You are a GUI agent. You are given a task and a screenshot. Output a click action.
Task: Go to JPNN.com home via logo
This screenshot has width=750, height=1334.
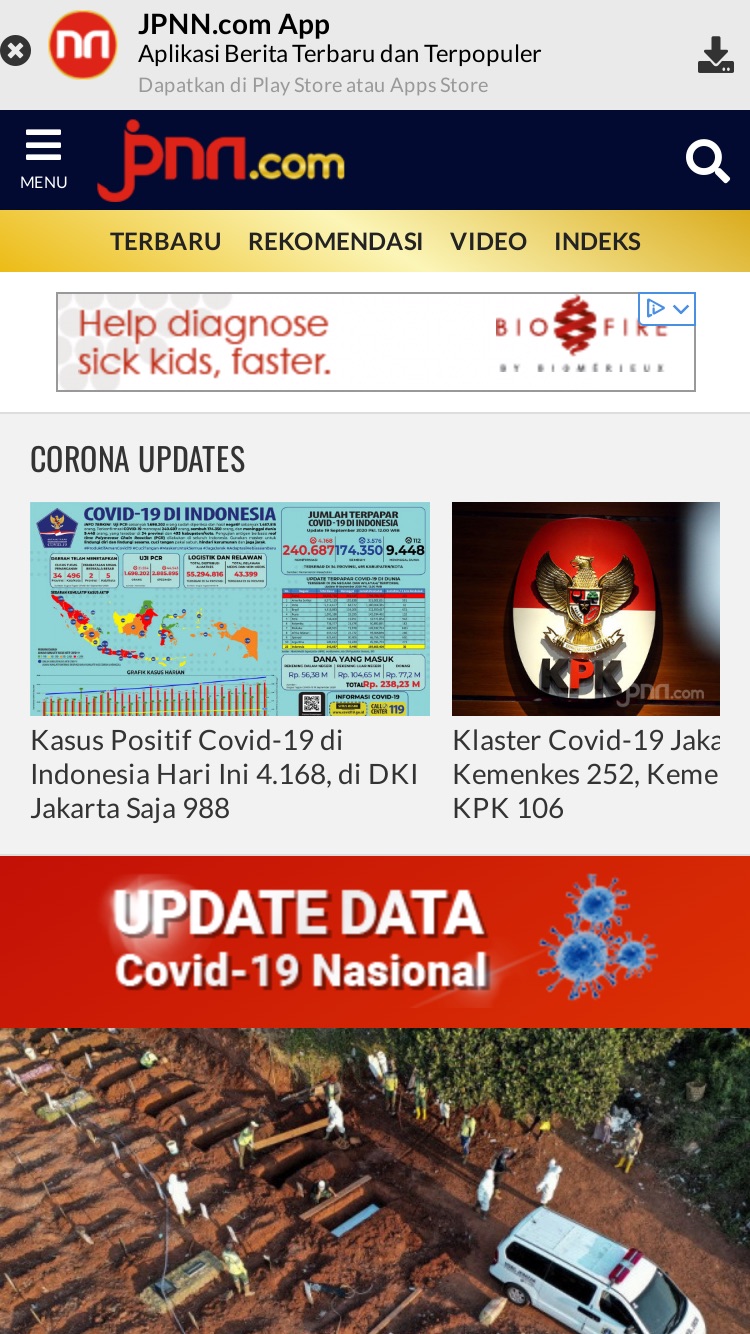click(221, 160)
